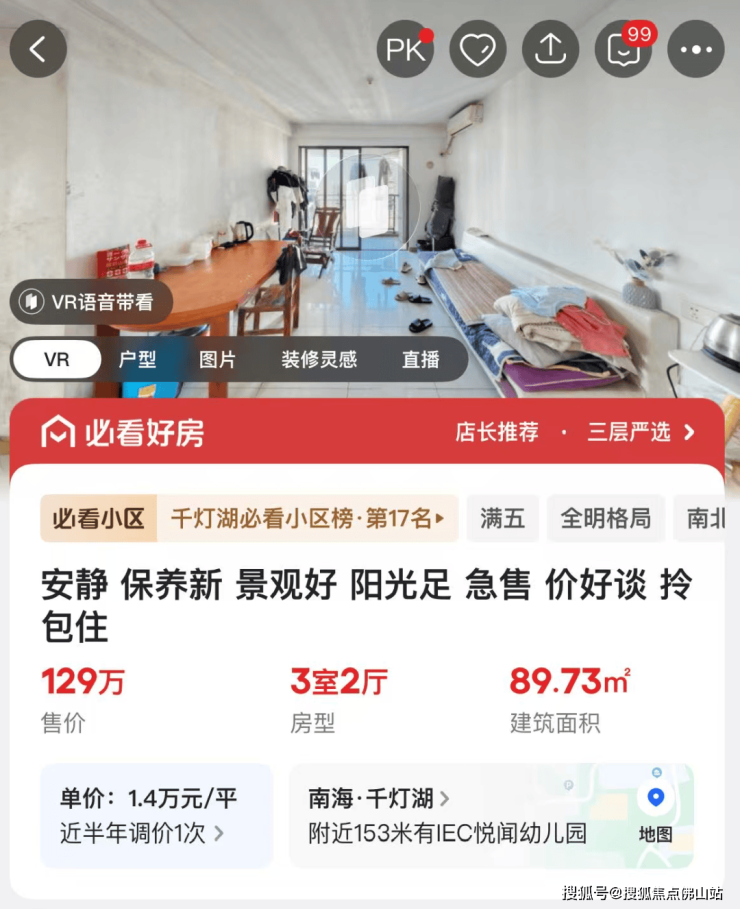The width and height of the screenshot is (740, 909).
Task: Switch to the 户型 tab
Action: pos(138,359)
